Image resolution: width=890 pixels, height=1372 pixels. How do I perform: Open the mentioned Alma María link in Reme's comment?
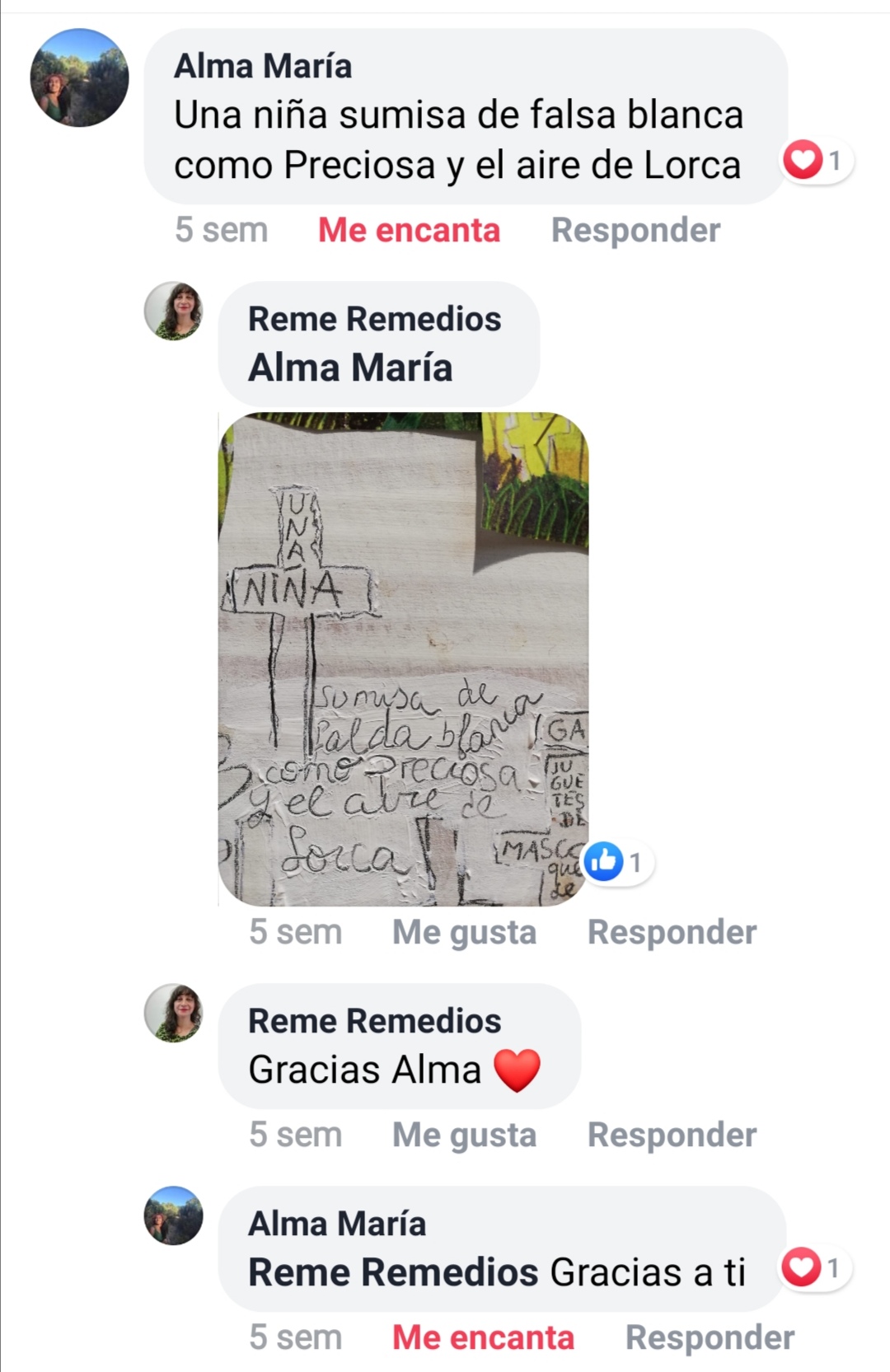tap(350, 368)
